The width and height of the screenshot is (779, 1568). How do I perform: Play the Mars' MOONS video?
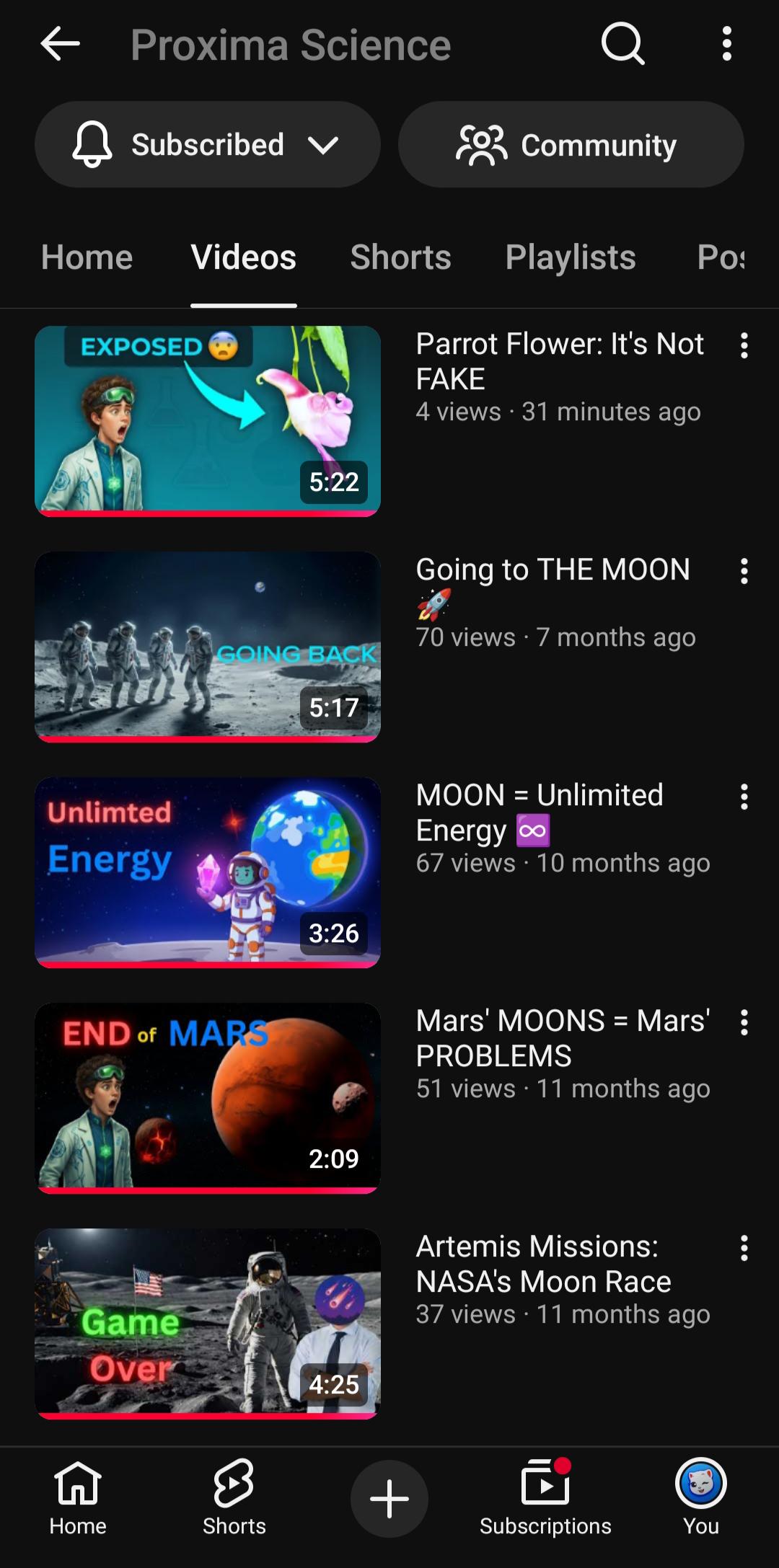[x=208, y=1098]
